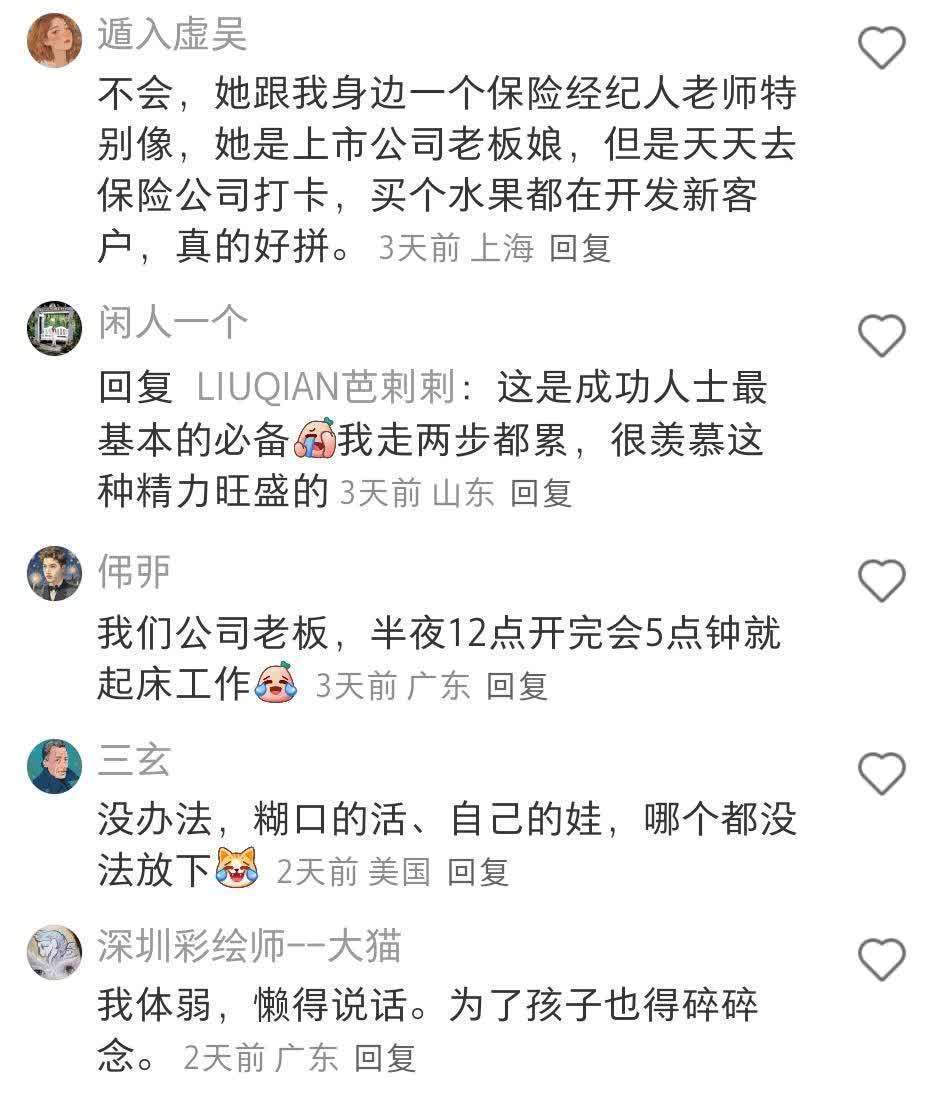Reply to 深圳彩绘师--大猫's comment
This screenshot has height=1104, width=950.
[x=386, y=1058]
